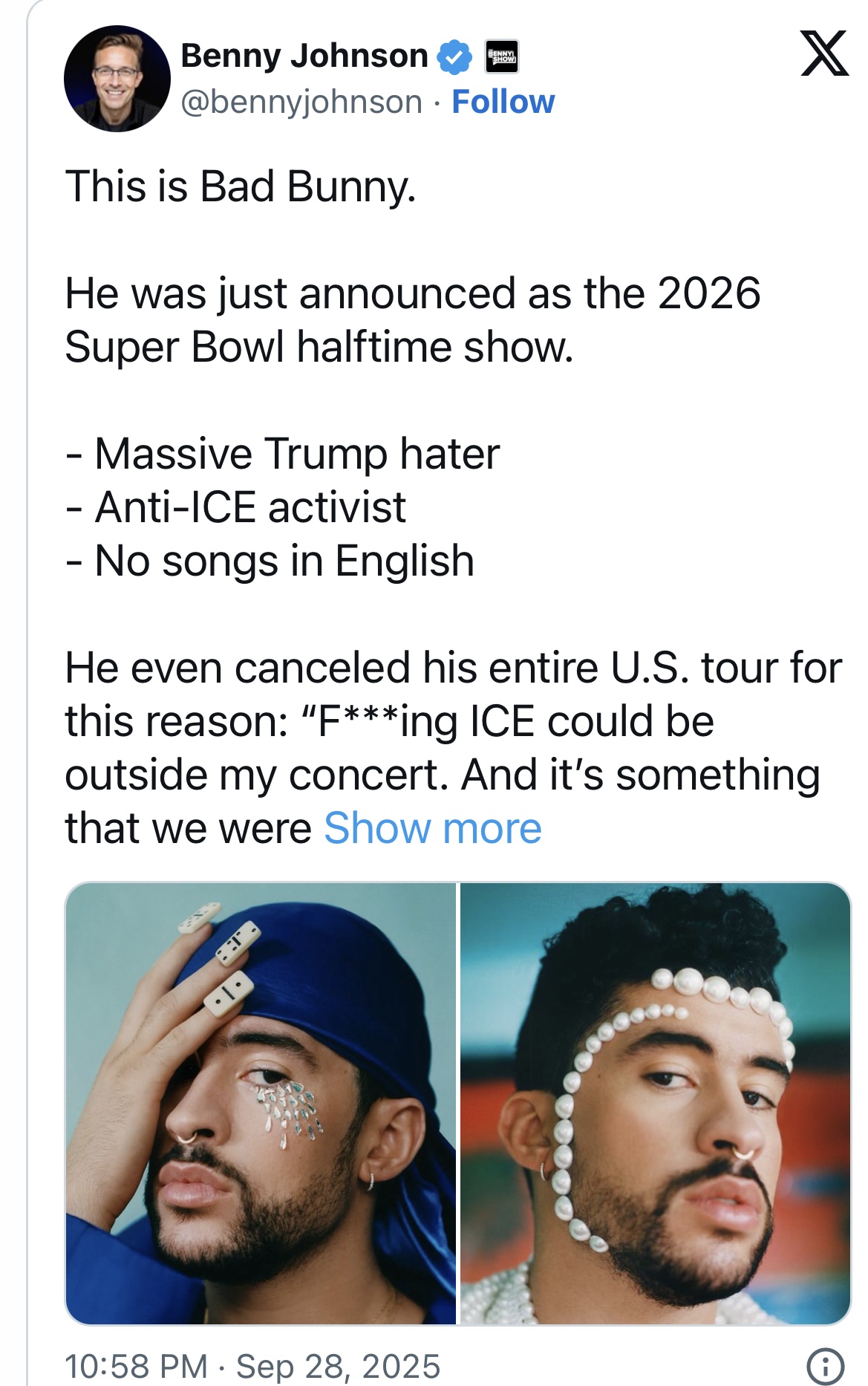Open the X logo link
The image size is (868, 1386).
[x=824, y=53]
